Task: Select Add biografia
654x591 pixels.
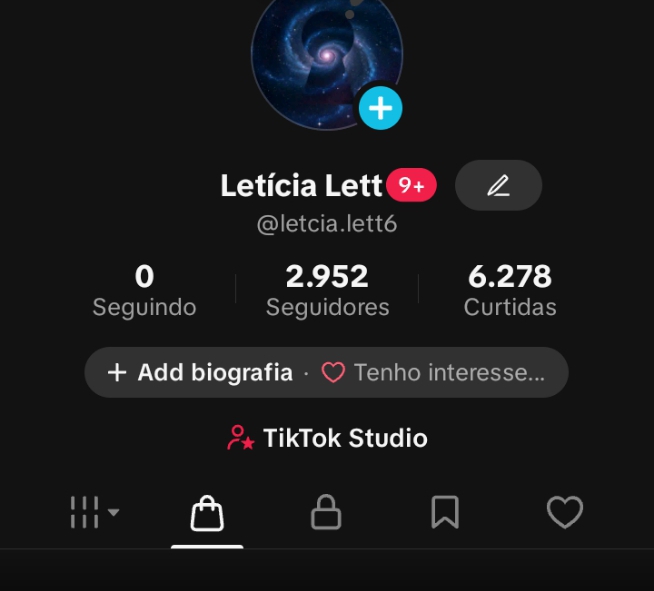Action: point(200,373)
